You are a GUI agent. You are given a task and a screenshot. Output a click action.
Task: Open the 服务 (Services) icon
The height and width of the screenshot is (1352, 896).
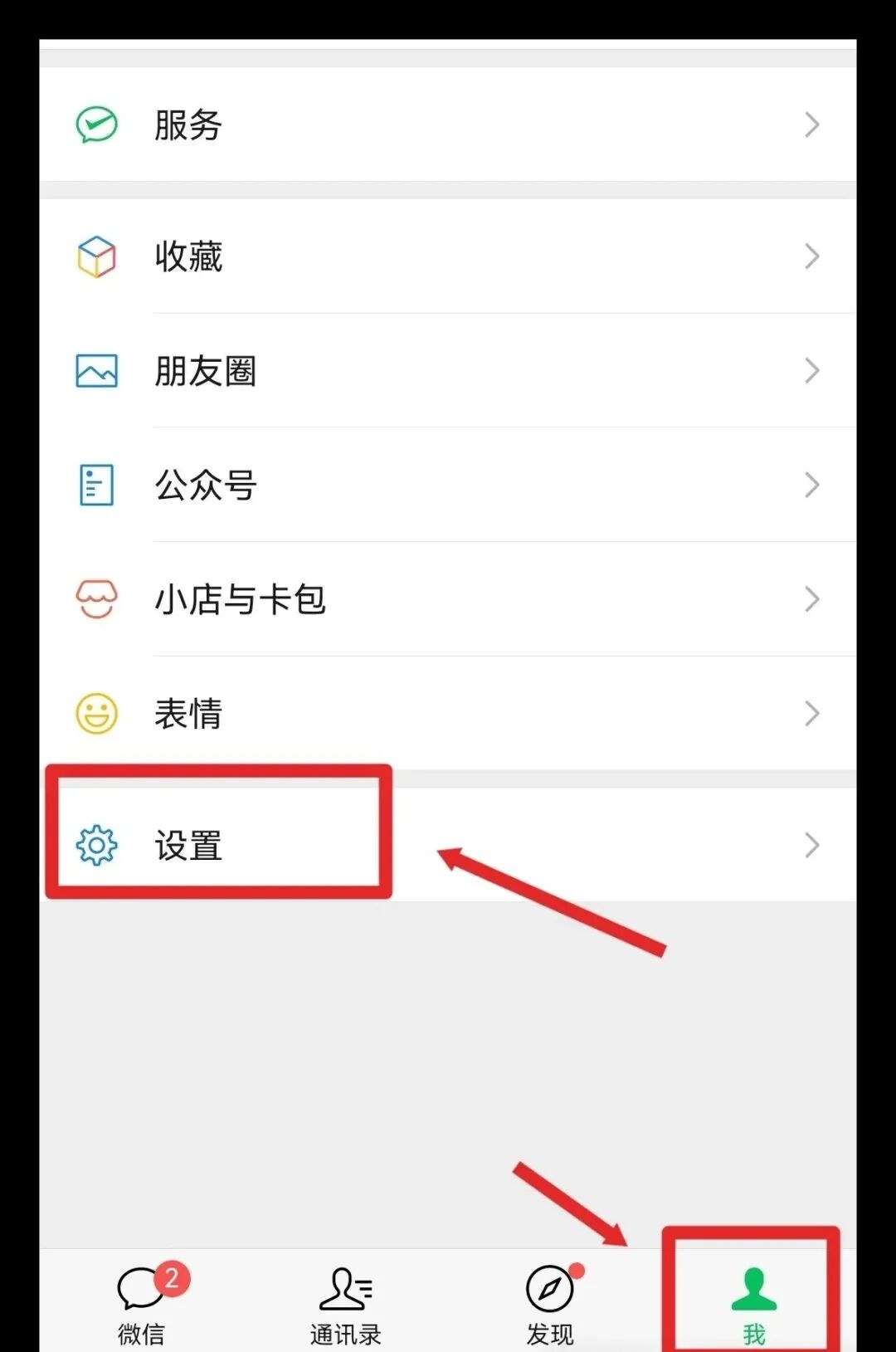pos(95,125)
